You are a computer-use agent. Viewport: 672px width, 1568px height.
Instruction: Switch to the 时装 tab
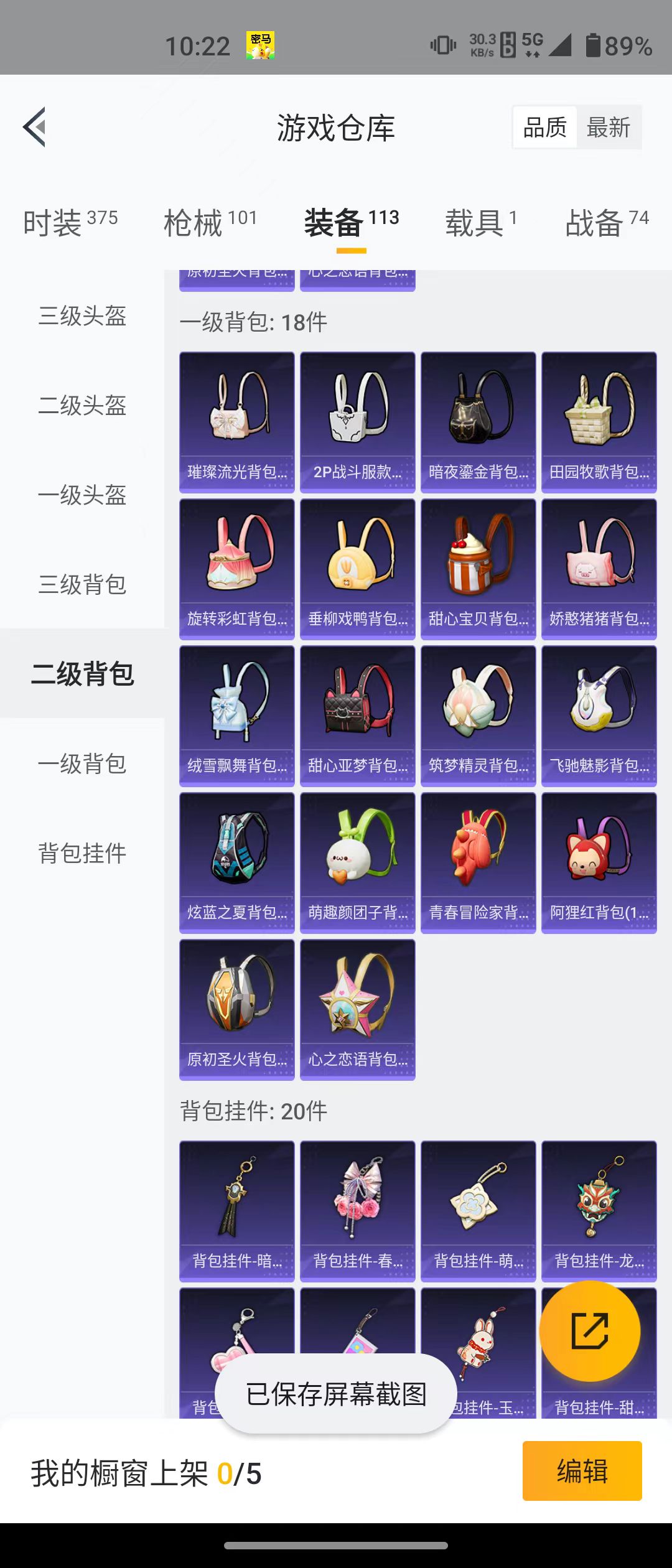coord(70,222)
